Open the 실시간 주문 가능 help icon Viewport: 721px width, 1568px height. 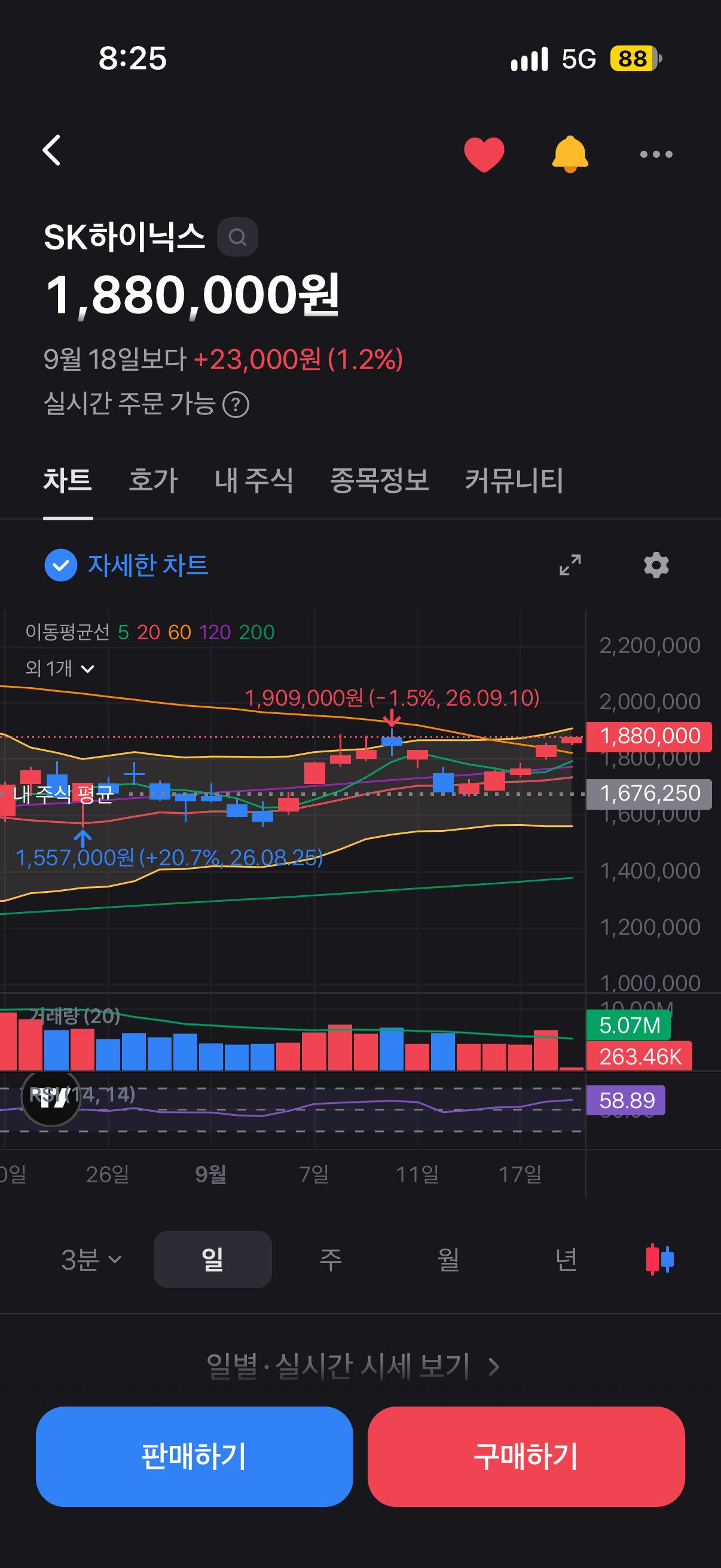pyautogui.click(x=236, y=404)
